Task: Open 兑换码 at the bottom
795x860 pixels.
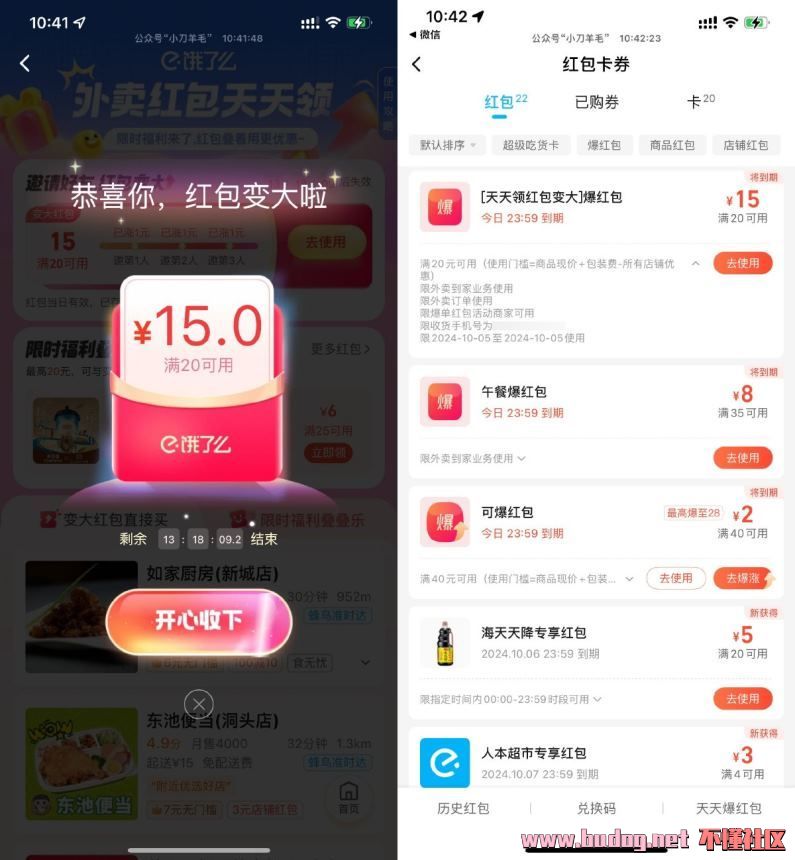Action: 596,808
